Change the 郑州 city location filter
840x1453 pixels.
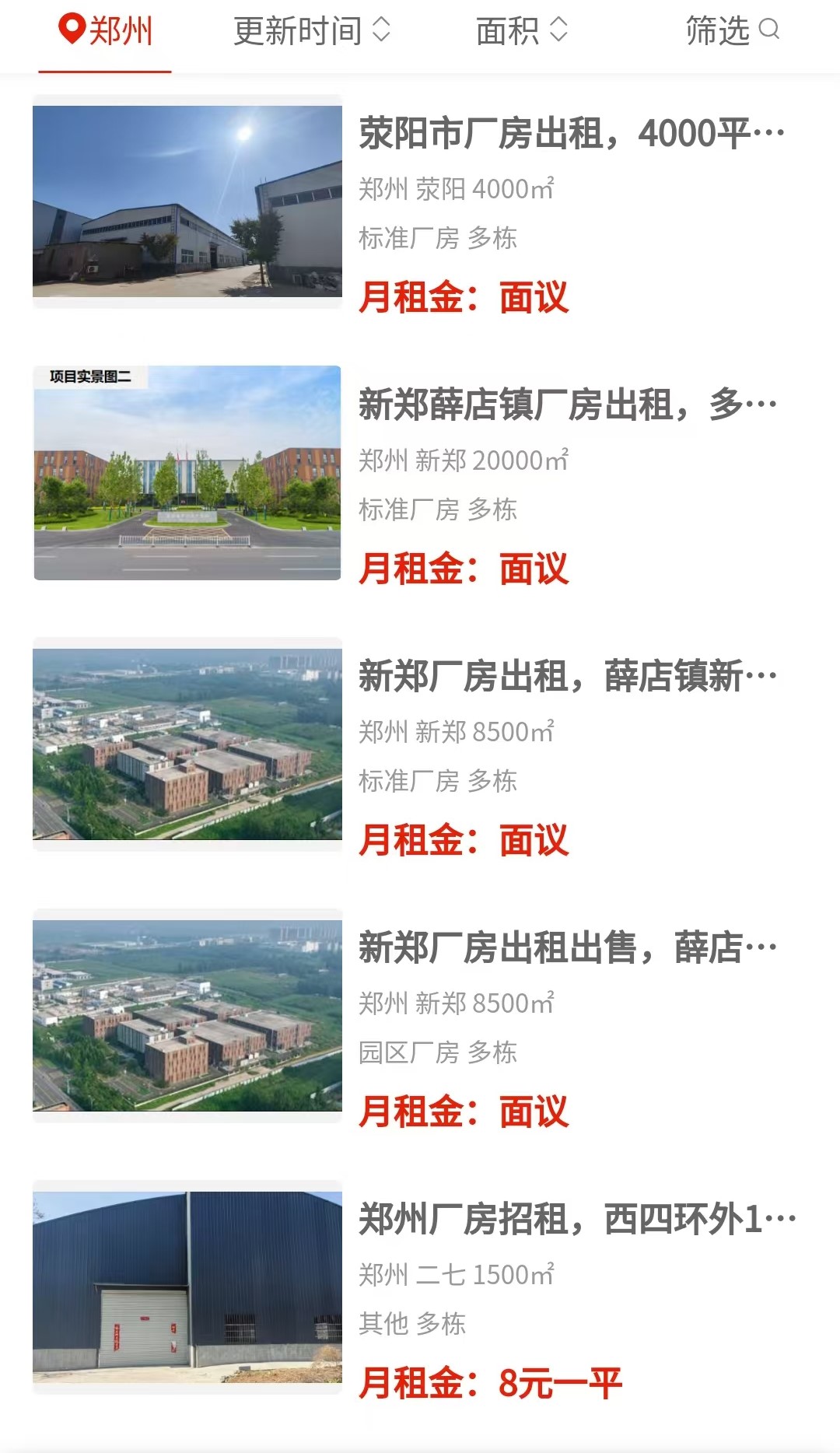106,31
